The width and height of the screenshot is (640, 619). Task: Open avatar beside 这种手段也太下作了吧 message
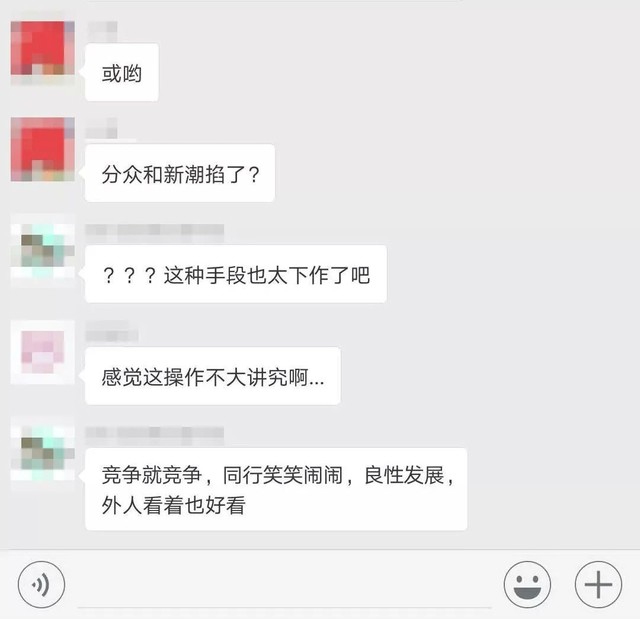[x=43, y=250]
